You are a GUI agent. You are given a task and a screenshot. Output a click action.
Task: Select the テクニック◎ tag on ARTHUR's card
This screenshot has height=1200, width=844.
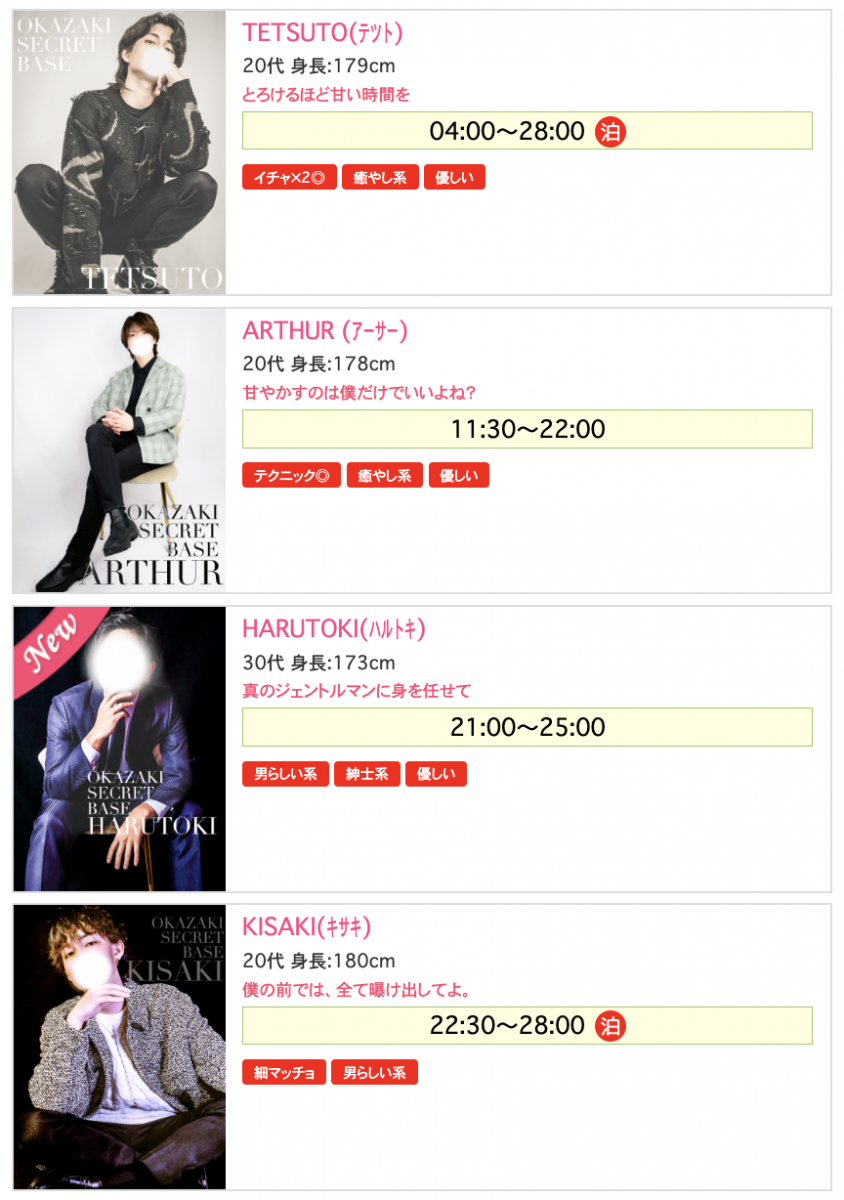click(291, 476)
